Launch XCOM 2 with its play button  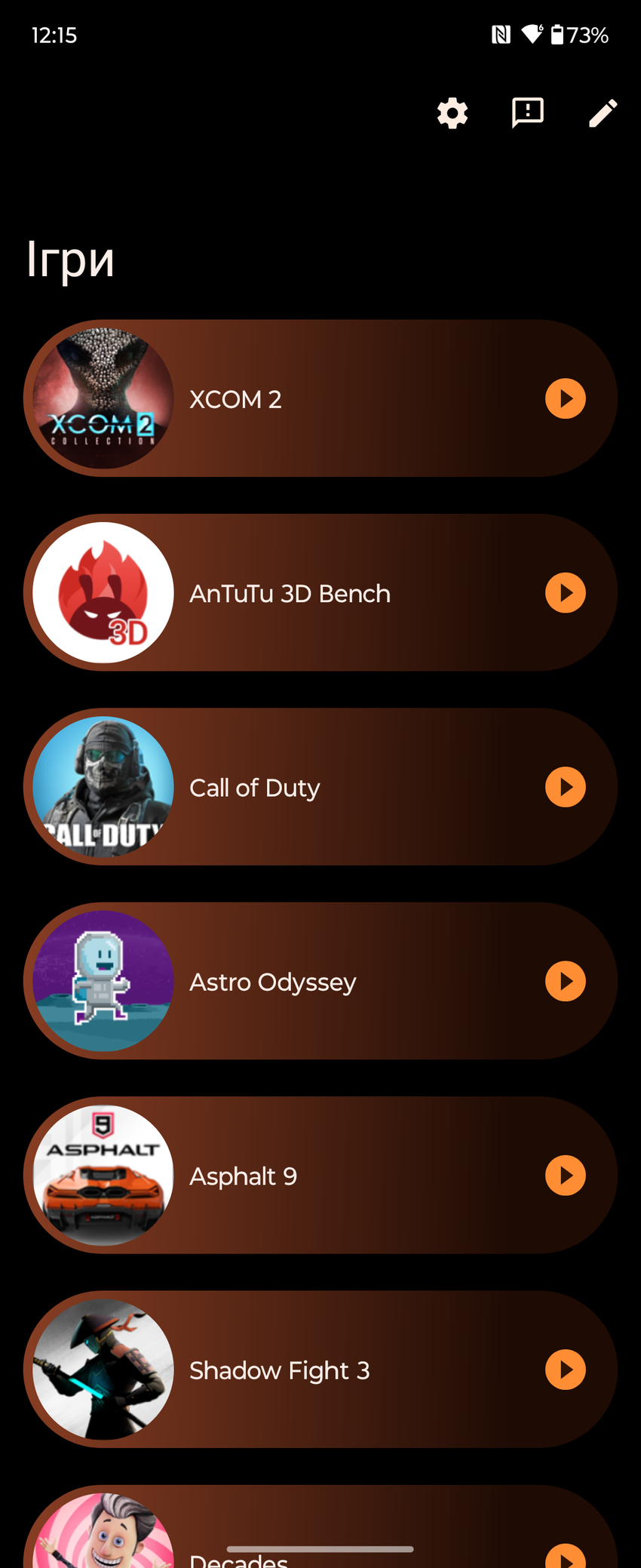click(565, 398)
